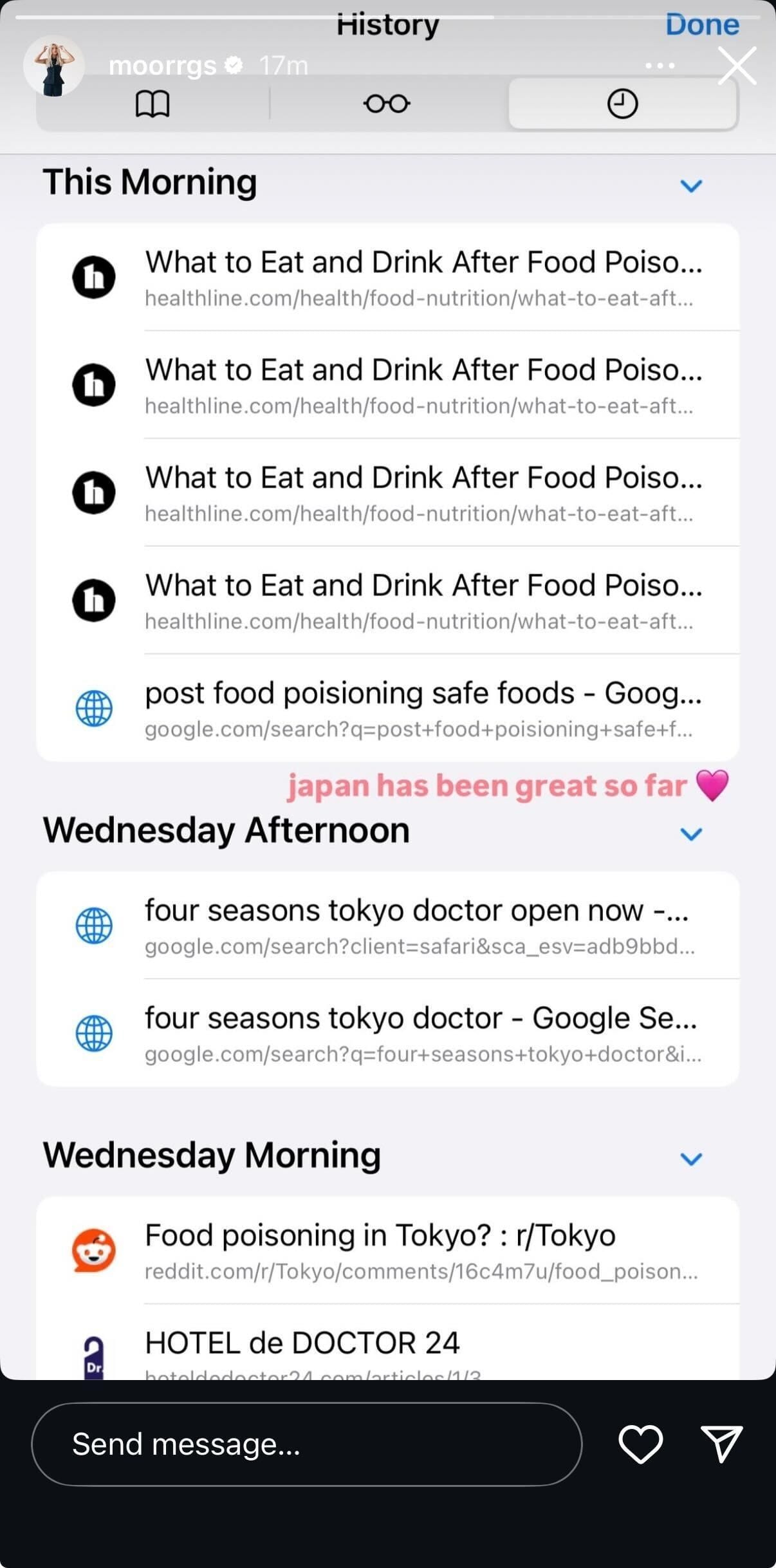Image resolution: width=776 pixels, height=1568 pixels.
Task: Like the story with the heart icon
Action: 641,1444
